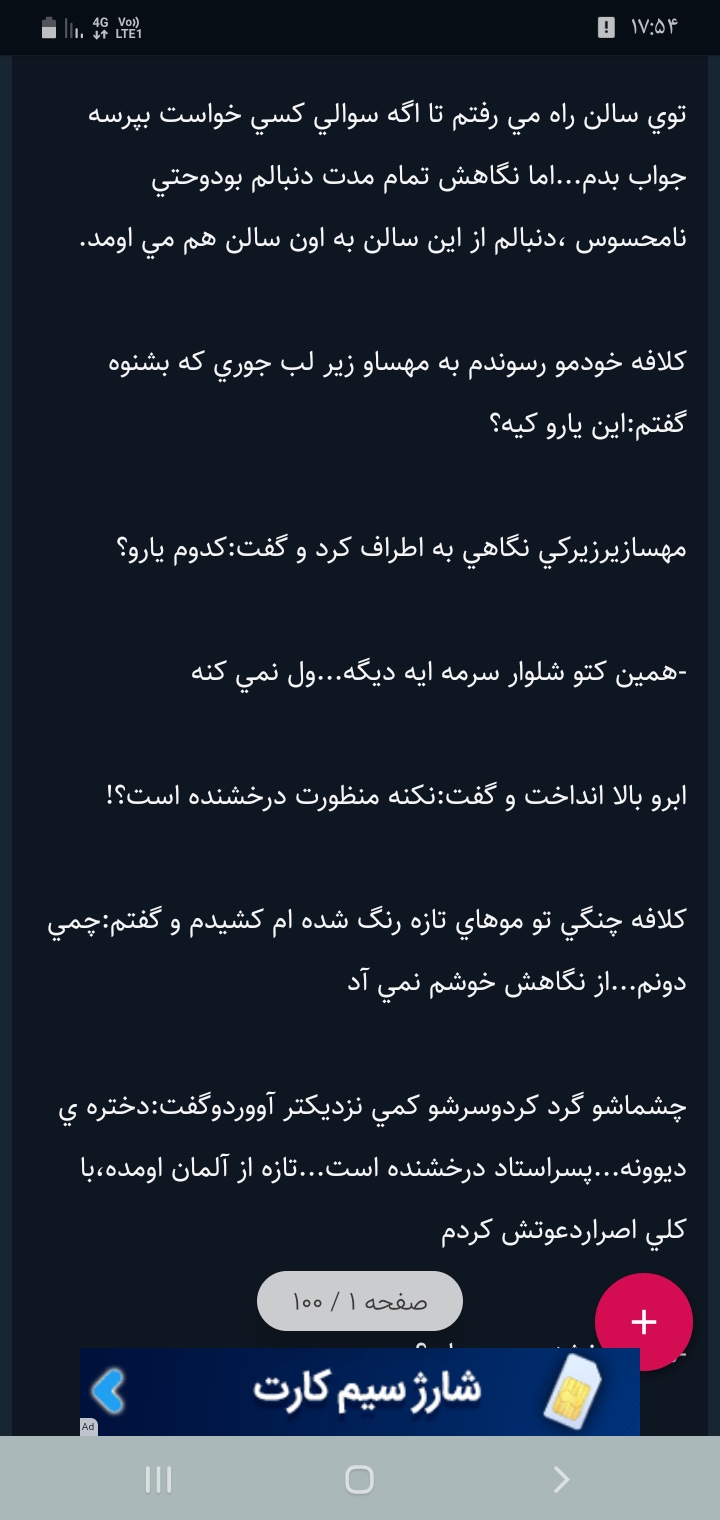
Task: Go to the system home screen
Action: [x=359, y=1479]
